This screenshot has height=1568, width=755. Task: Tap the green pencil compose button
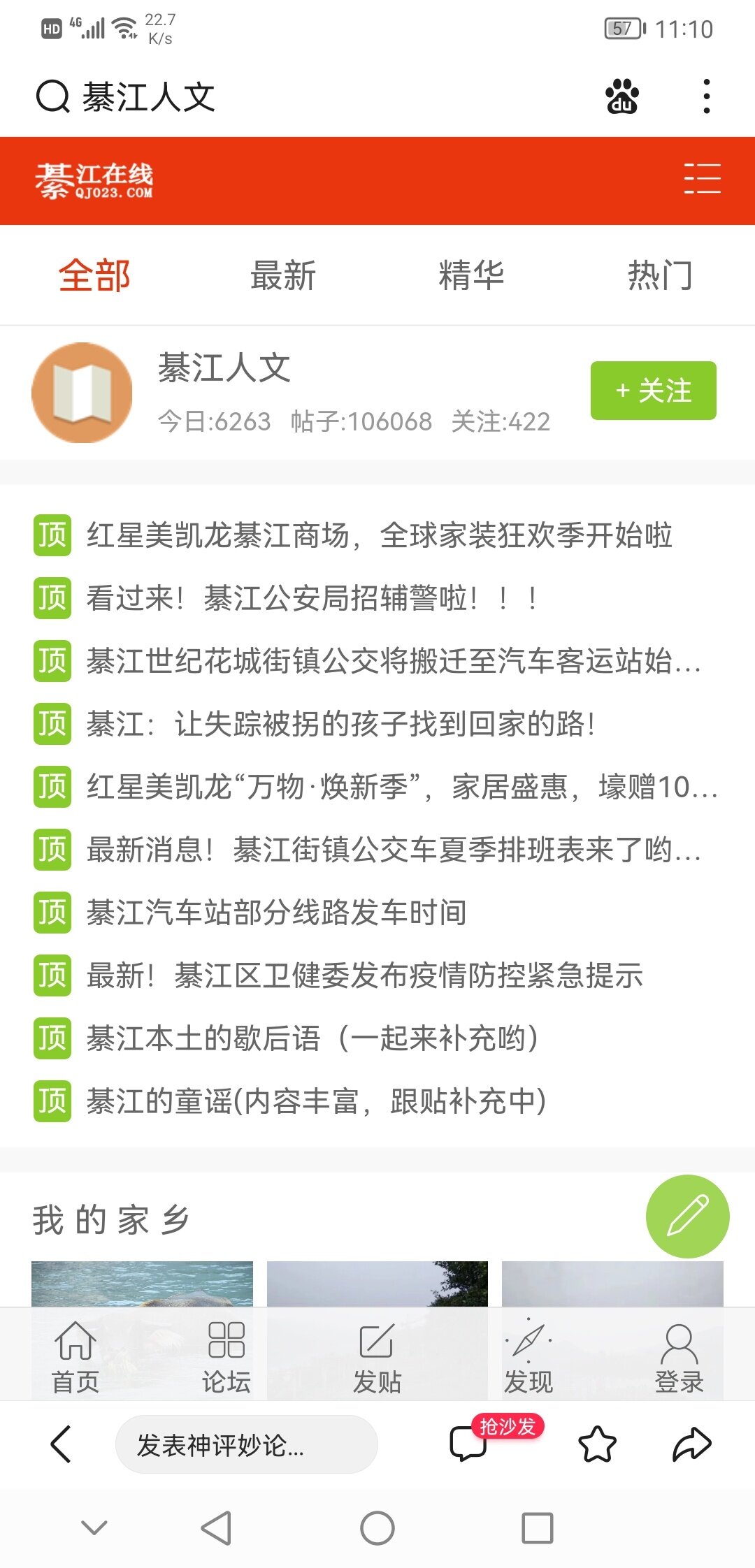pyautogui.click(x=687, y=1217)
